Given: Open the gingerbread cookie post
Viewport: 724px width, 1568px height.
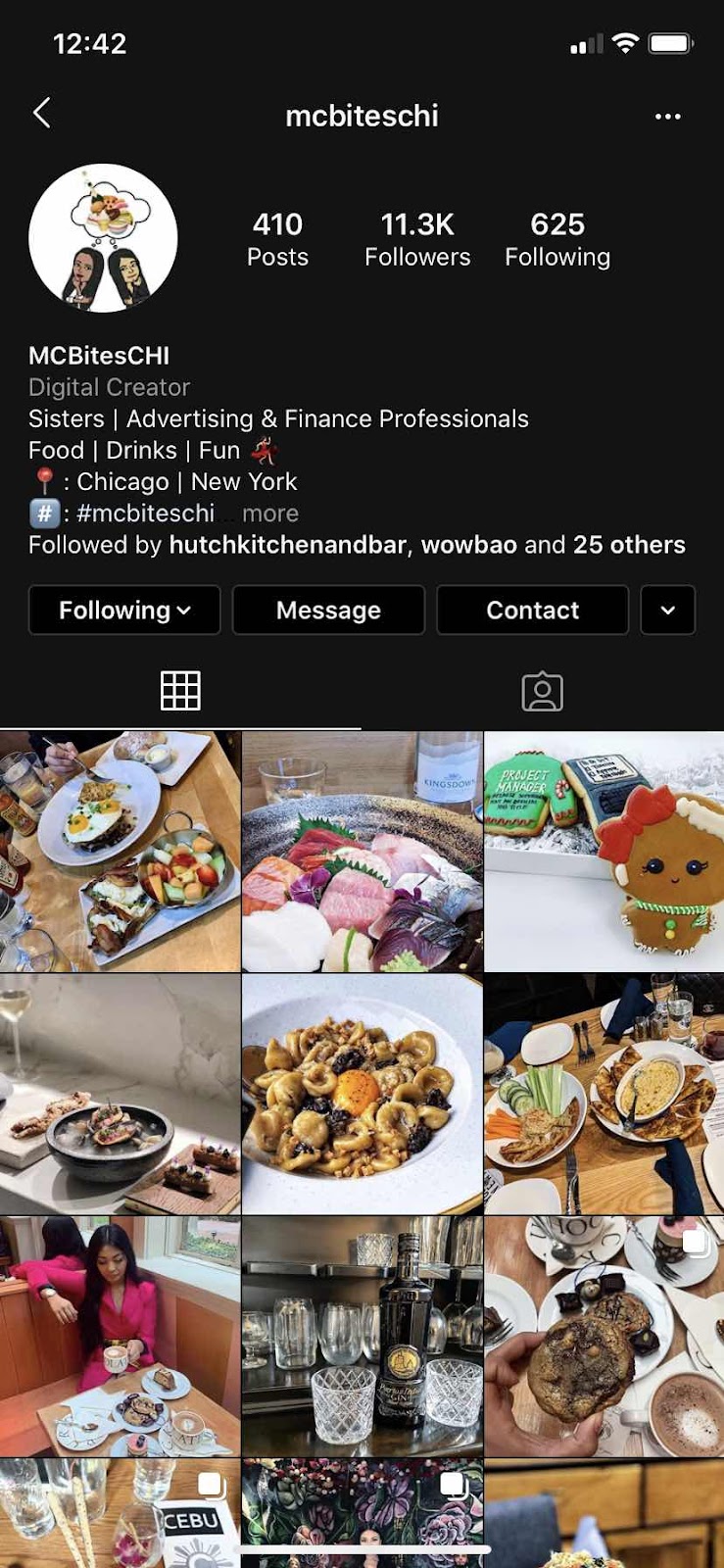Looking at the screenshot, I should [604, 852].
